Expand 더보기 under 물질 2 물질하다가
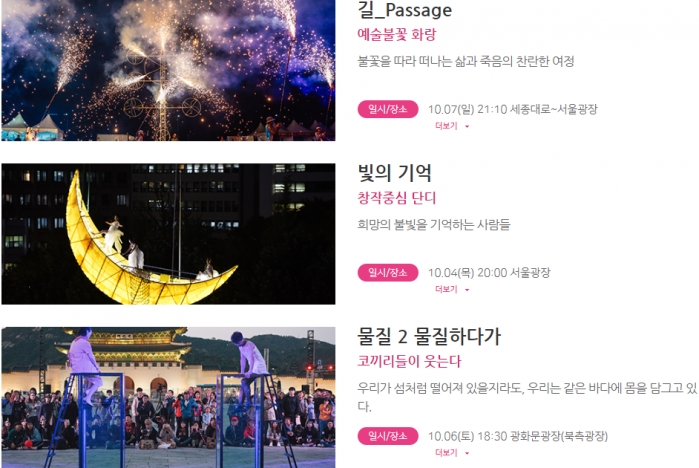The height and width of the screenshot is (468, 699). tap(451, 453)
